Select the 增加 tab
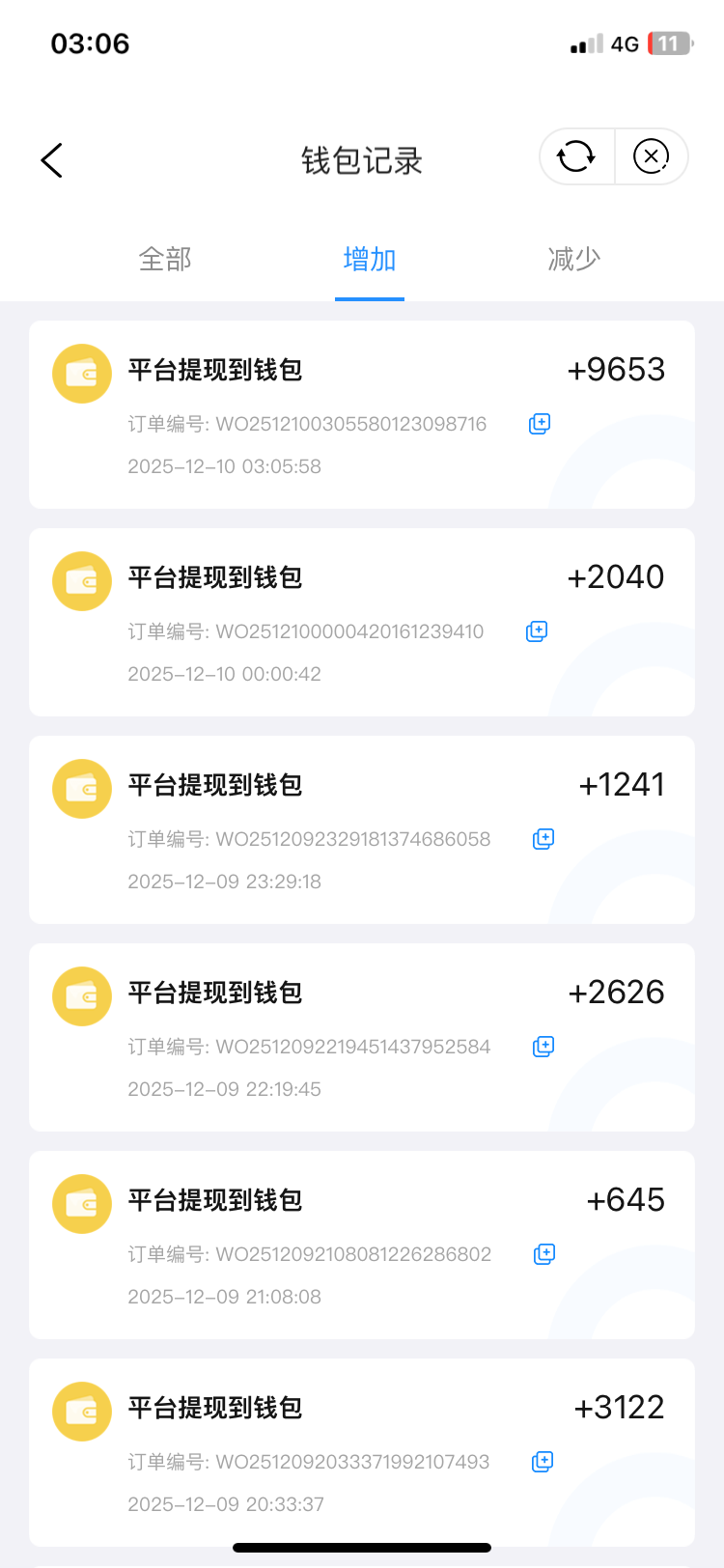The height and width of the screenshot is (1568, 724). pos(370,259)
